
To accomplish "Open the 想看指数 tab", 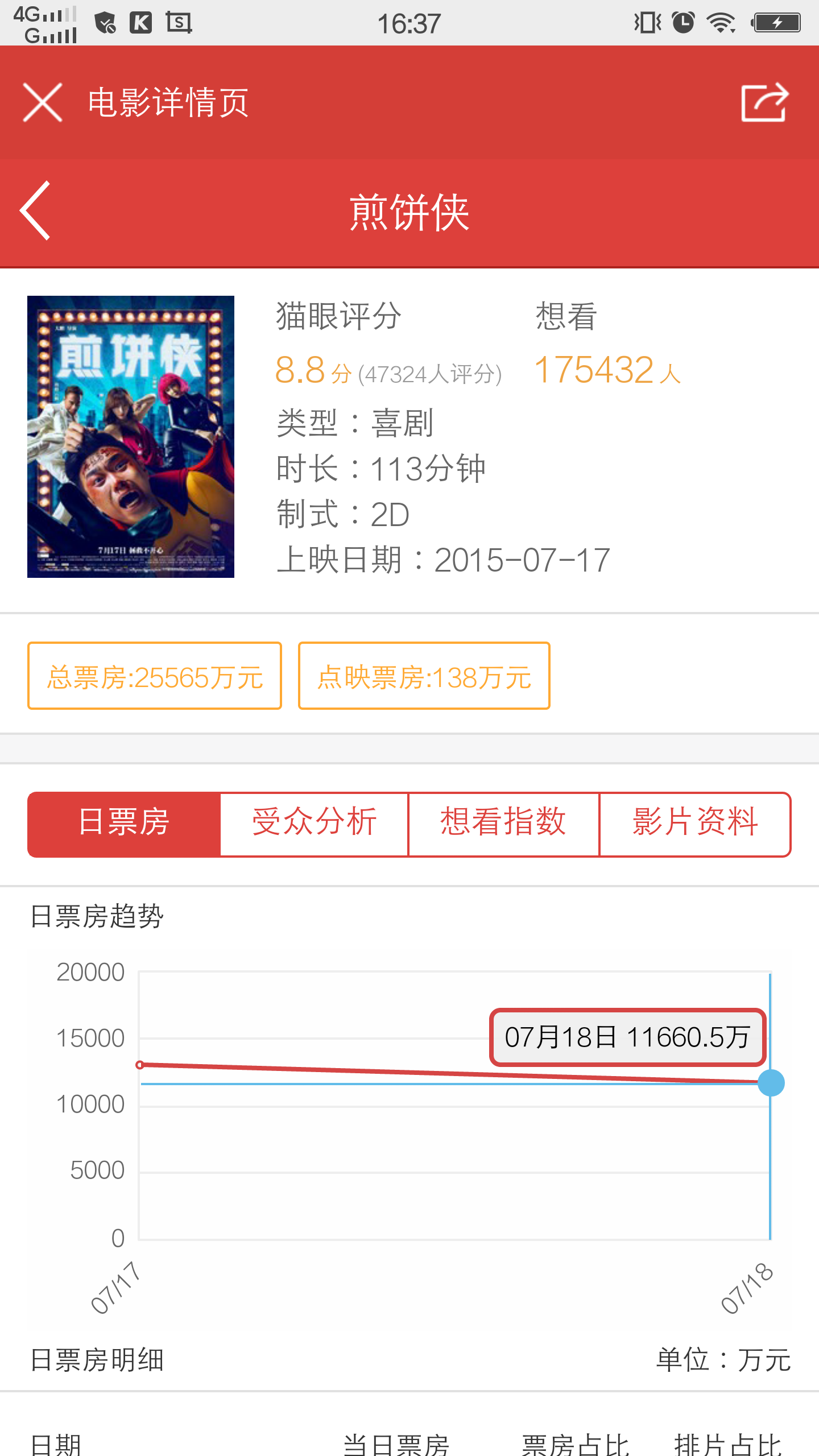I will 504,824.
